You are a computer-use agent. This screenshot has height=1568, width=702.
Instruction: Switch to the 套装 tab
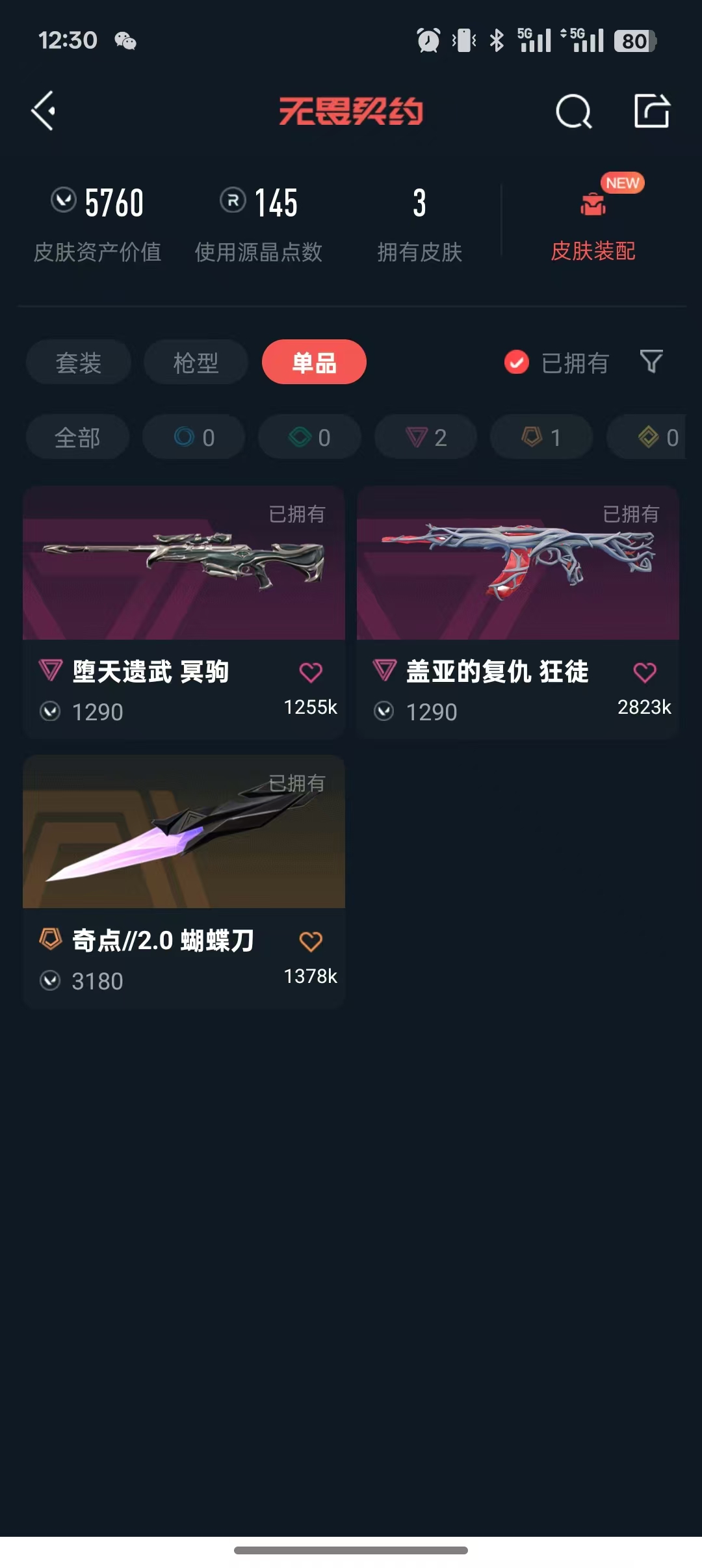[x=79, y=362]
